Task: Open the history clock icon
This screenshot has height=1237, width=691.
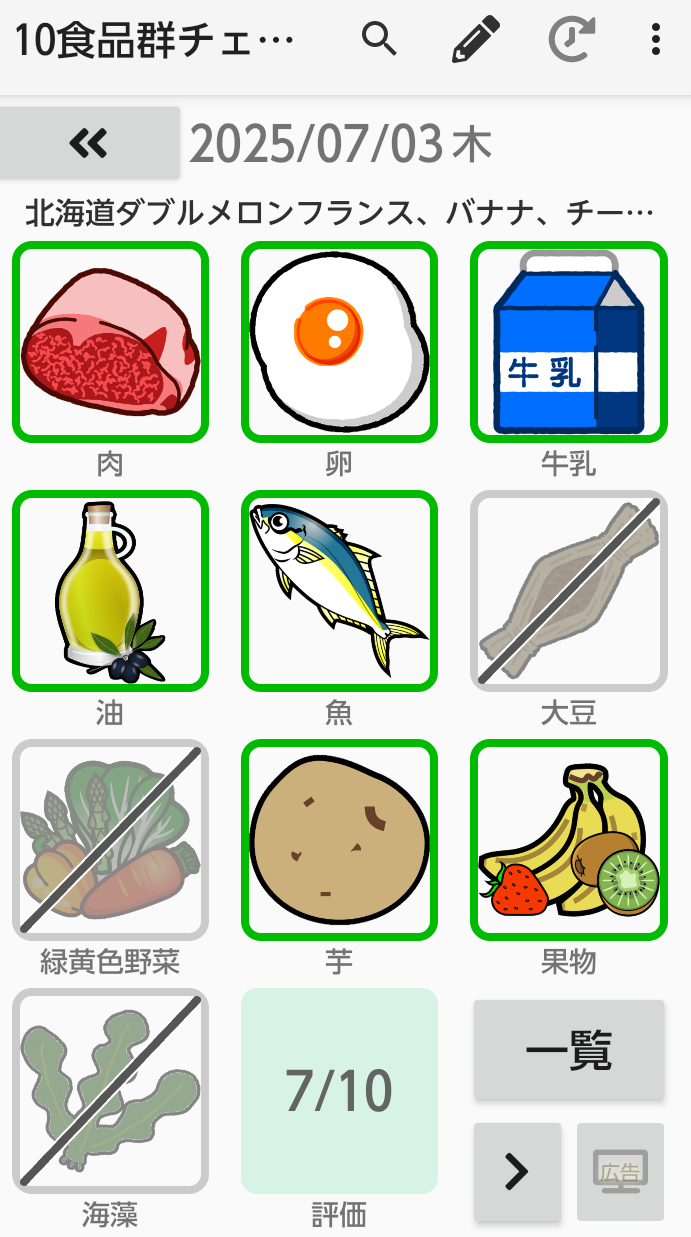Action: (572, 40)
